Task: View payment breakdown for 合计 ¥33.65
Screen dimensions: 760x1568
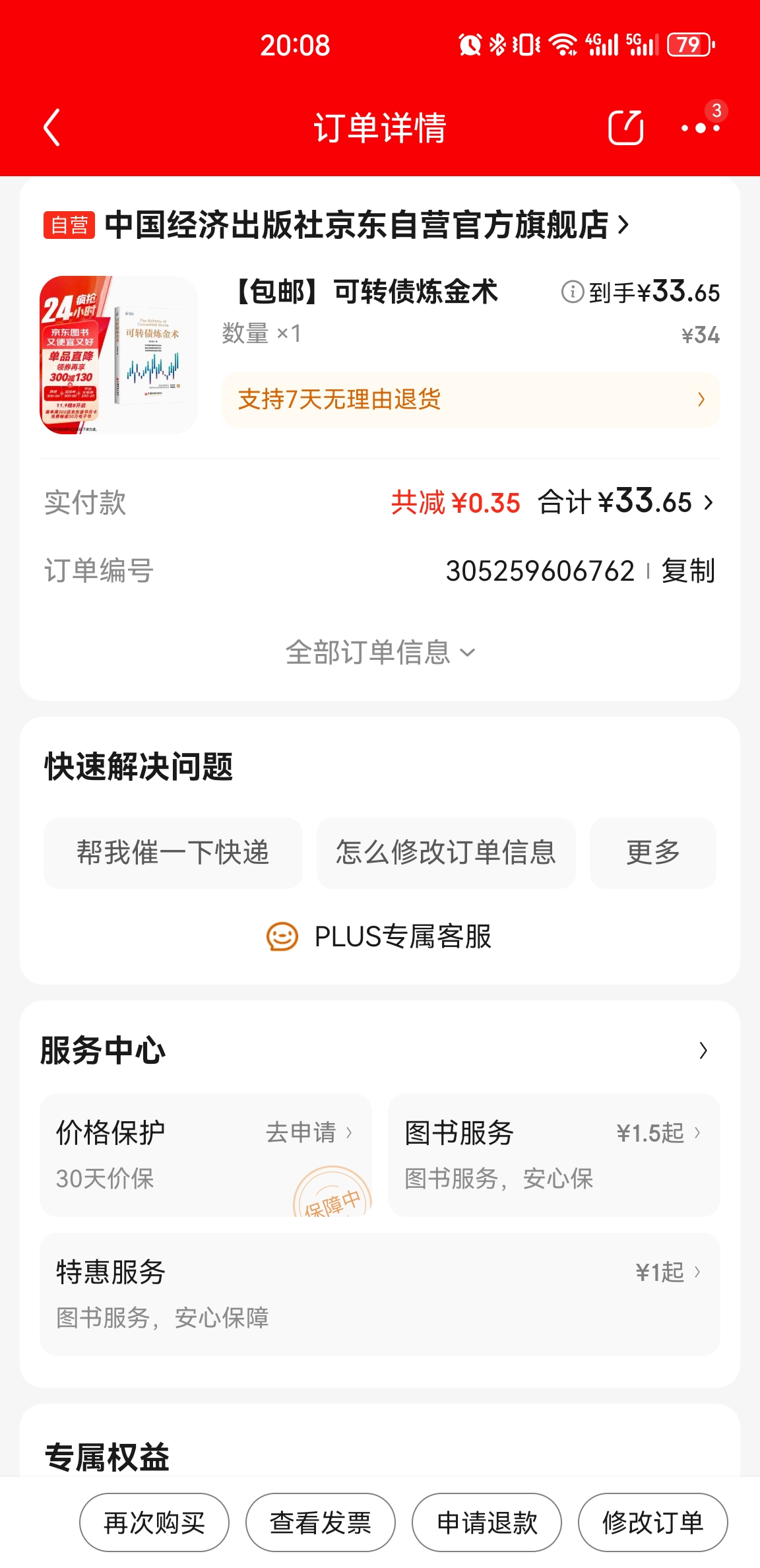Action: (x=625, y=503)
